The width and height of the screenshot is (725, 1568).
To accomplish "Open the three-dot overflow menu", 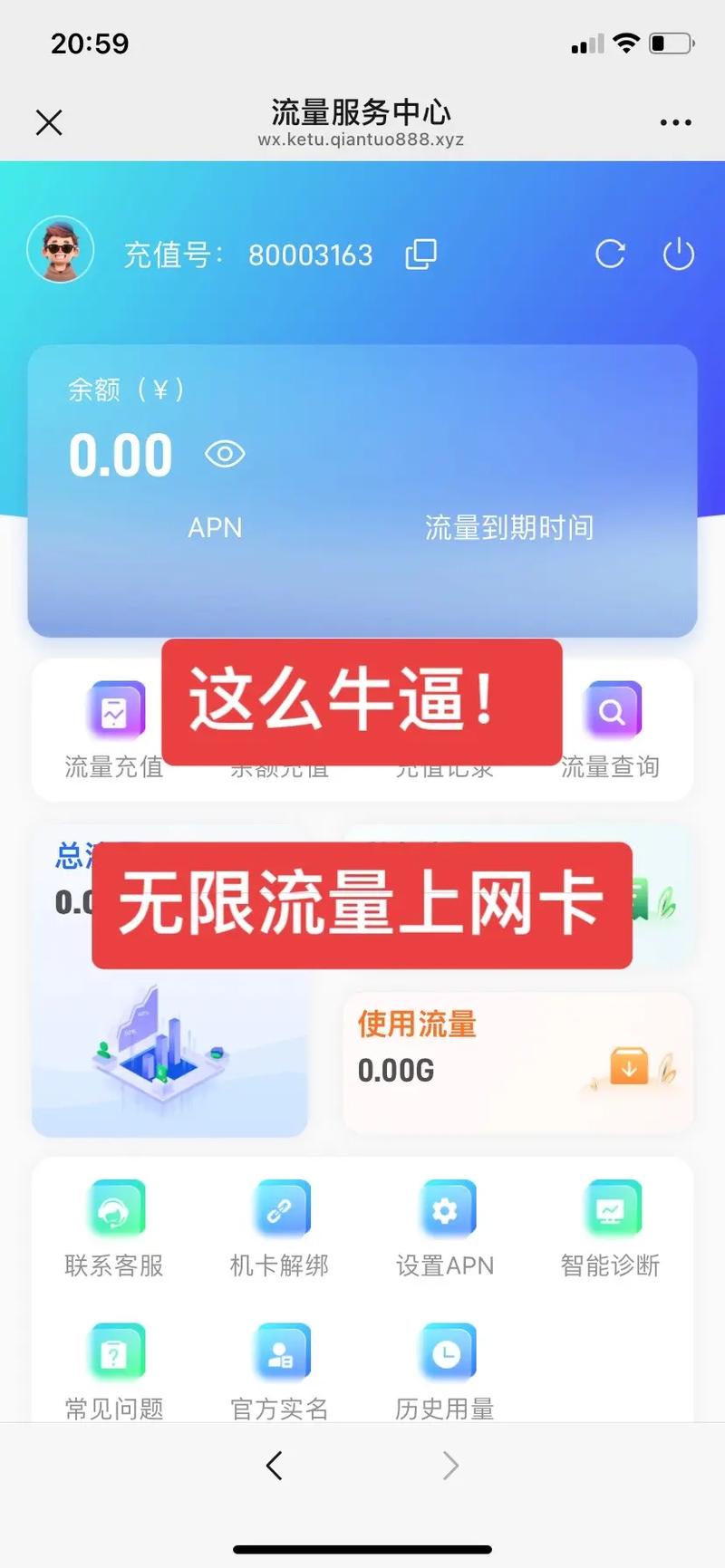I will (x=675, y=122).
